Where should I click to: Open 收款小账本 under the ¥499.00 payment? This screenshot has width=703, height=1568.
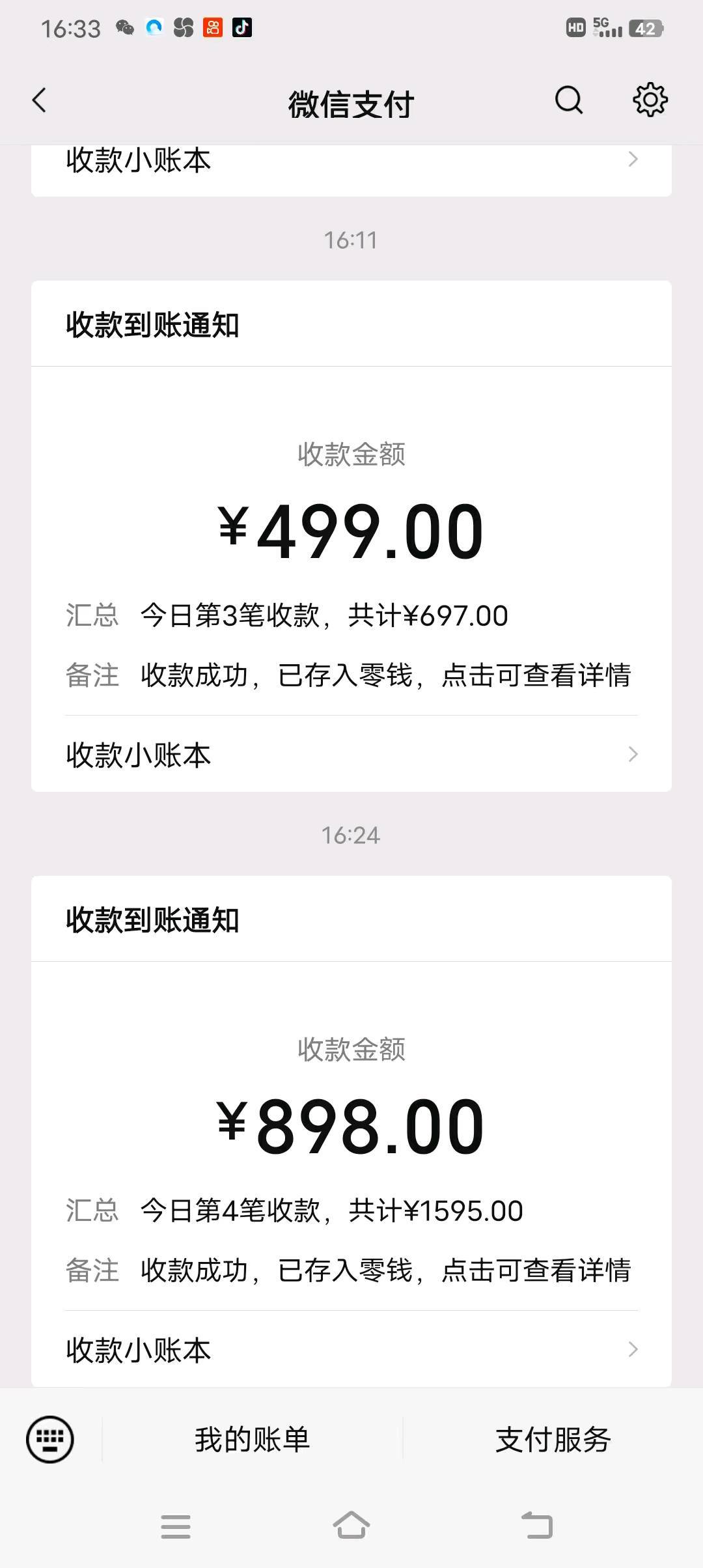coord(351,755)
